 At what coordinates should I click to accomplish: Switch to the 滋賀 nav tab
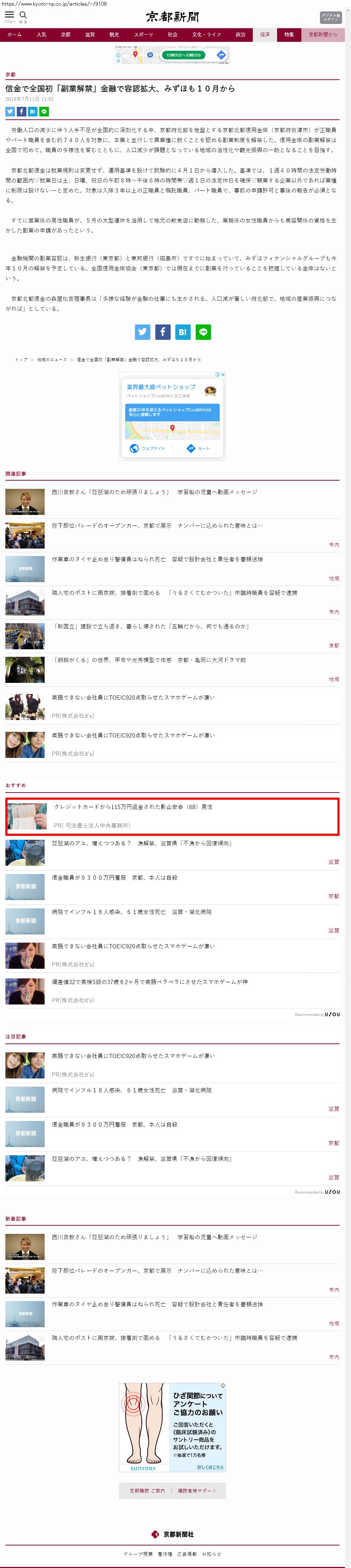click(90, 35)
